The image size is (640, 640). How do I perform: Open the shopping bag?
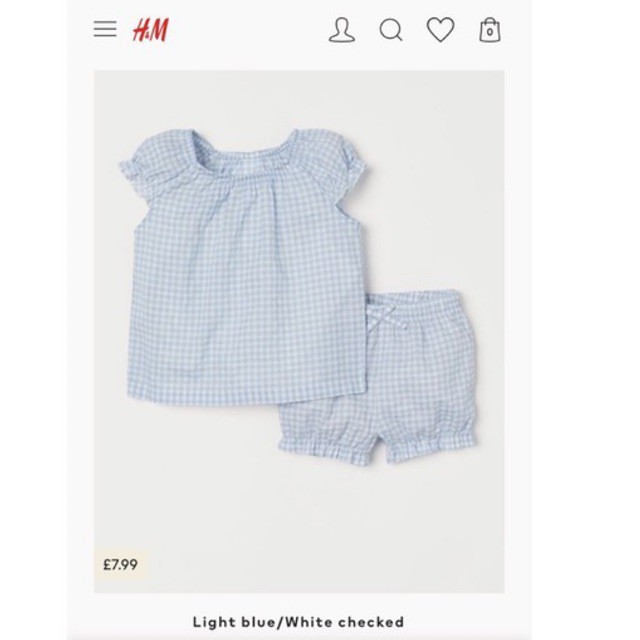point(489,30)
